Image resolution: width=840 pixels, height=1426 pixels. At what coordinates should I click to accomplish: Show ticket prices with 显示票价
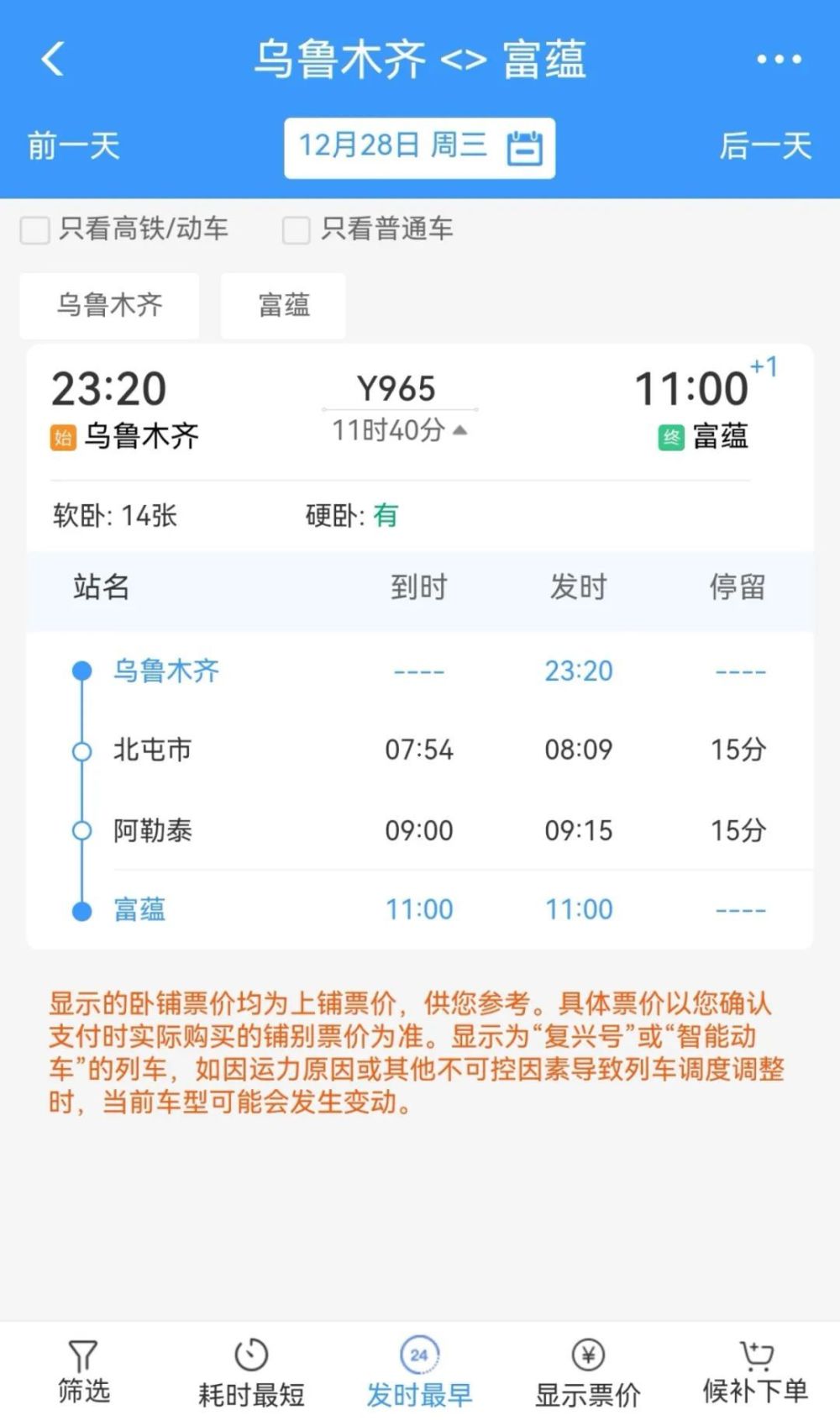coord(588,1371)
